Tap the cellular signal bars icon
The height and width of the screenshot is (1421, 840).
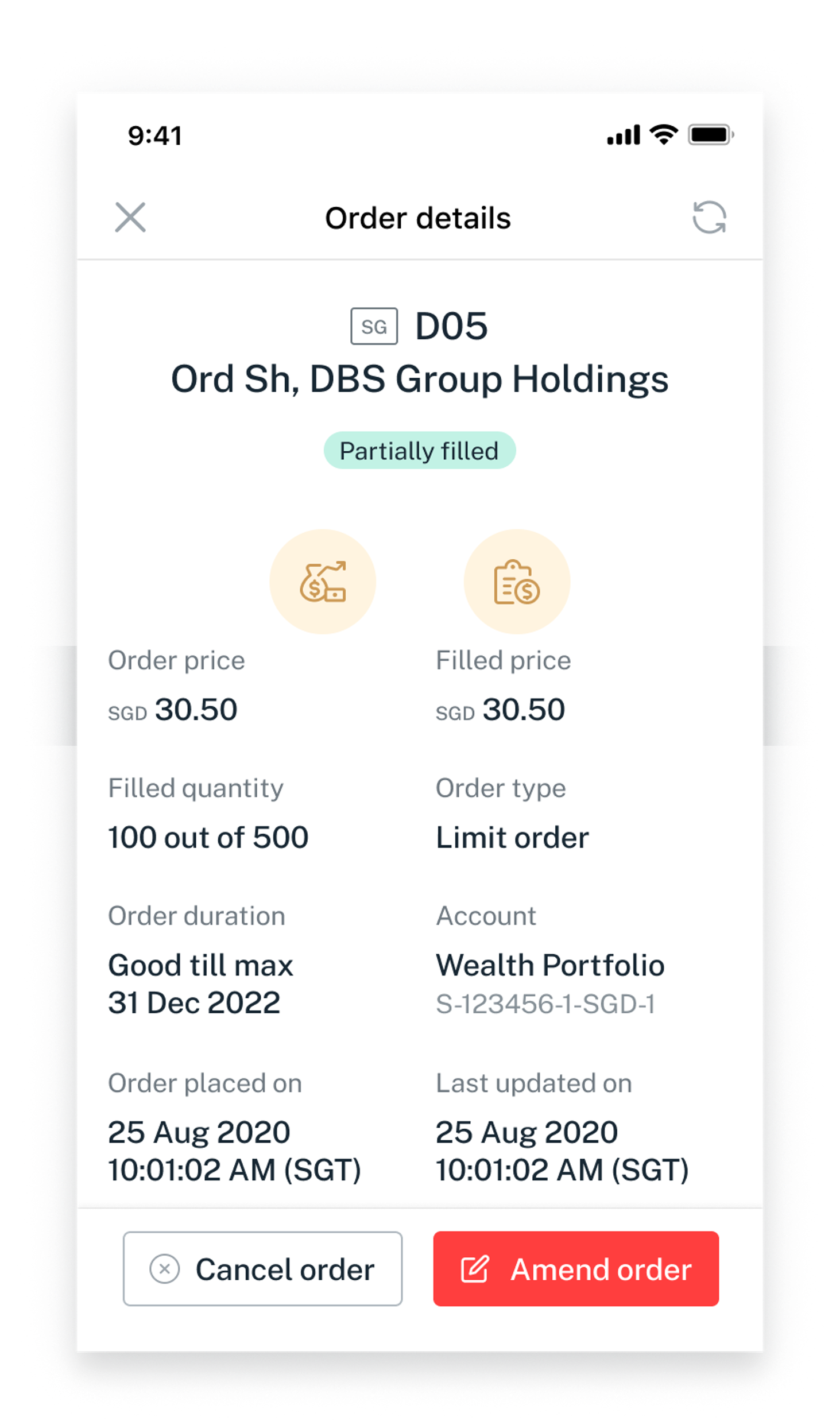(x=623, y=134)
